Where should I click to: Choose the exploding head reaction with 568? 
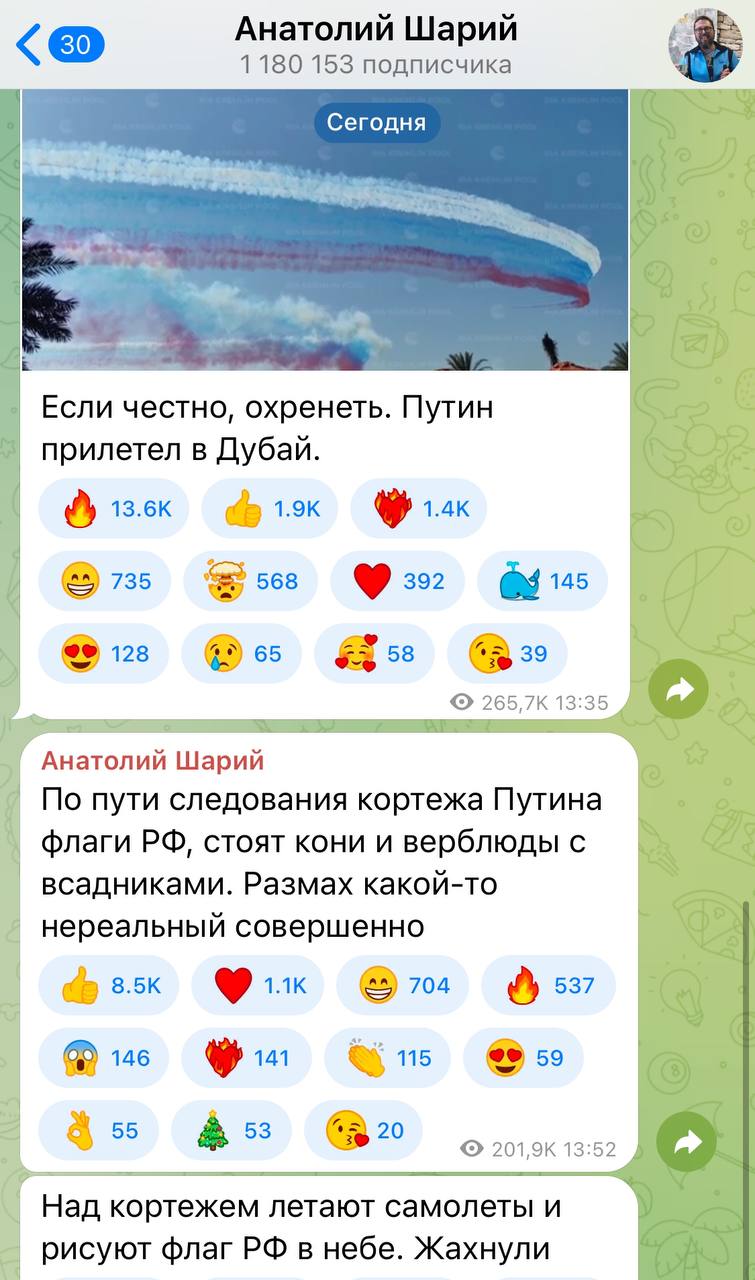coord(251,581)
